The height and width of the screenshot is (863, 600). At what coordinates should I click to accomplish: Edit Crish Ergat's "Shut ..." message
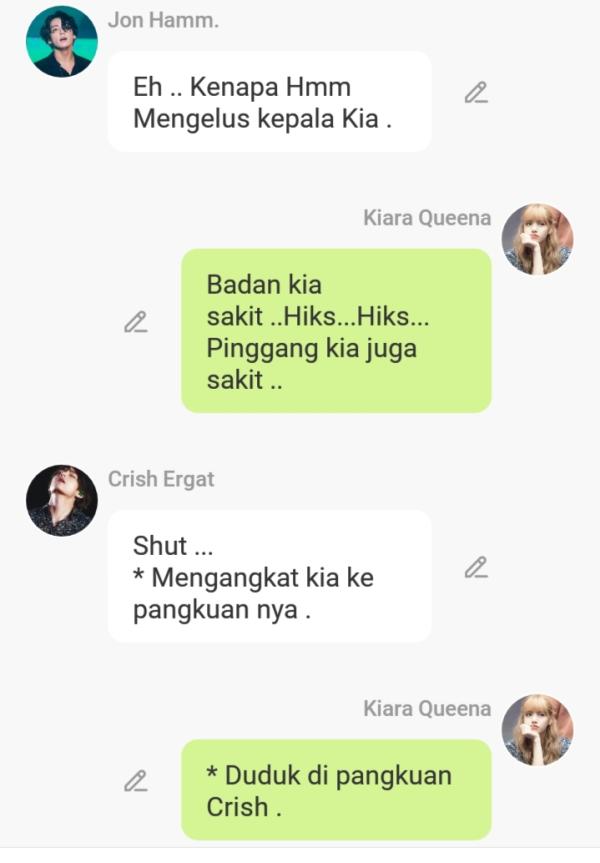pos(476,568)
